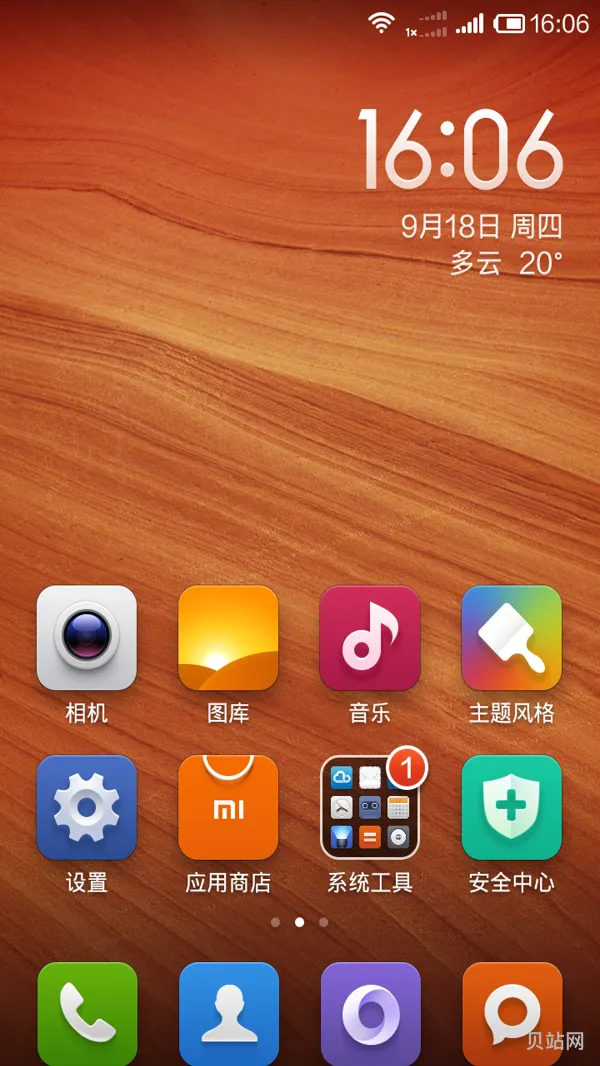Image resolution: width=600 pixels, height=1066 pixels.
Task: Launch the purple browser app in the dock
Action: (370, 1012)
